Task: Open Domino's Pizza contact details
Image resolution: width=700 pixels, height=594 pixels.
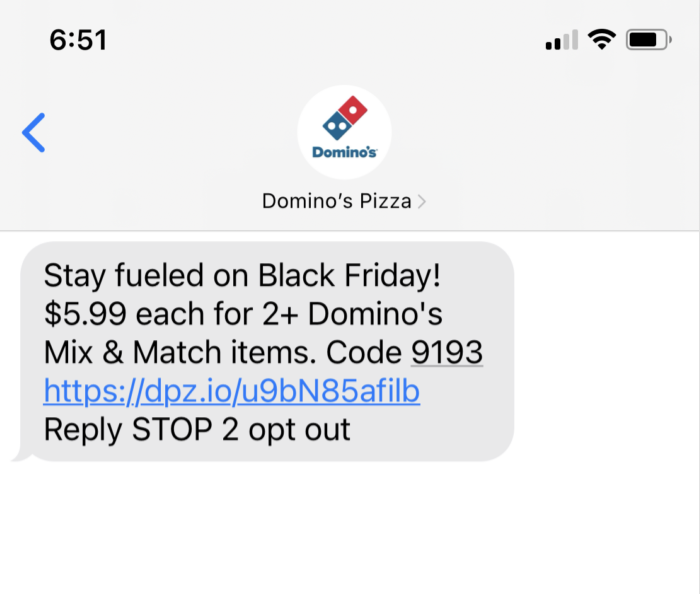Action: point(343,200)
